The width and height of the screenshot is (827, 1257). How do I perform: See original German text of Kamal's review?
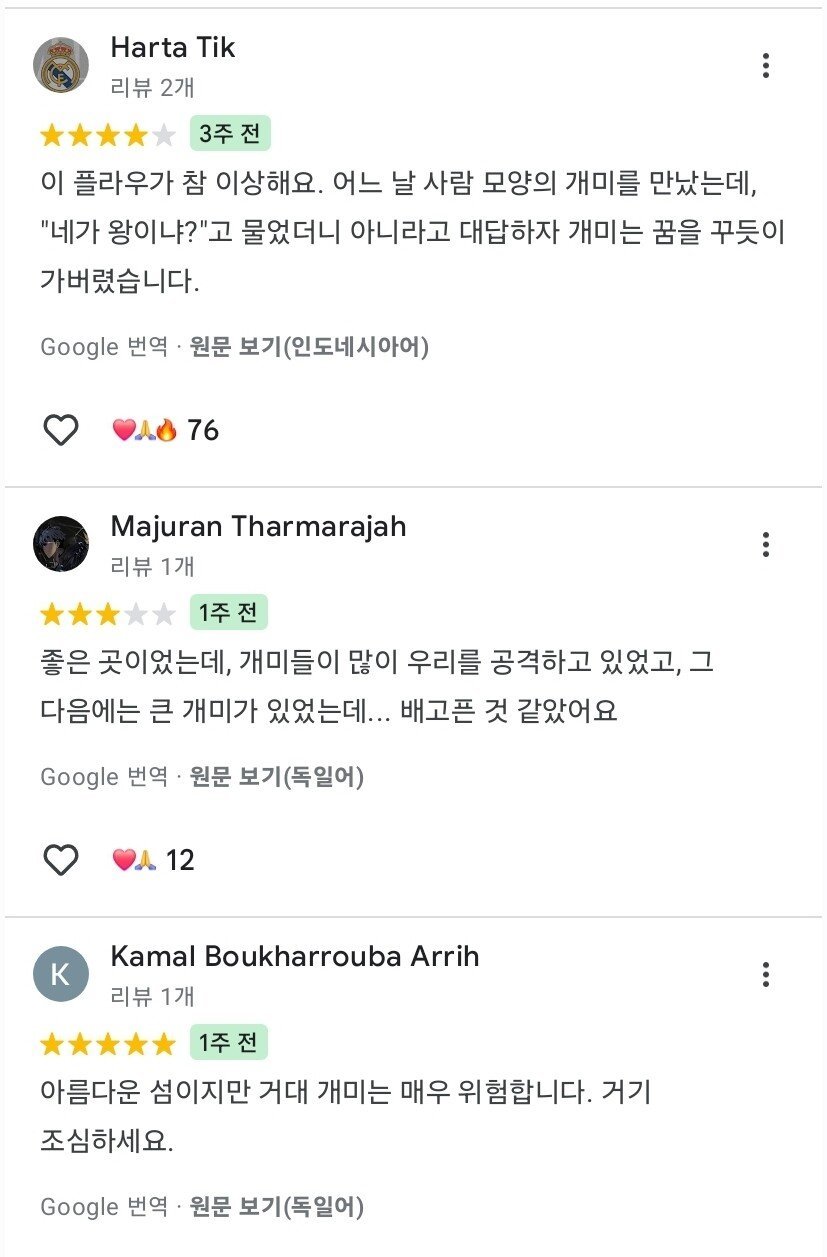[x=277, y=1207]
